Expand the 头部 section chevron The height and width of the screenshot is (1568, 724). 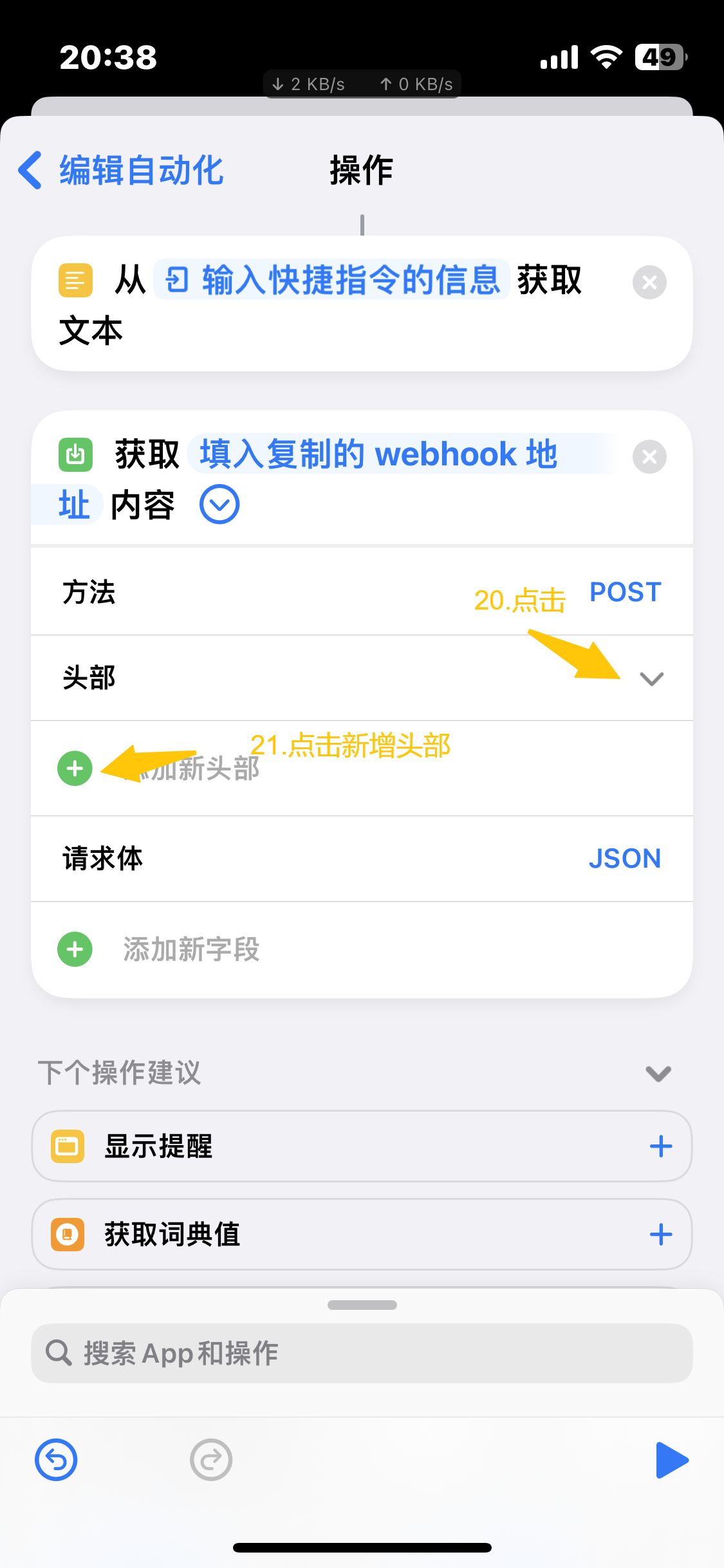point(651,678)
